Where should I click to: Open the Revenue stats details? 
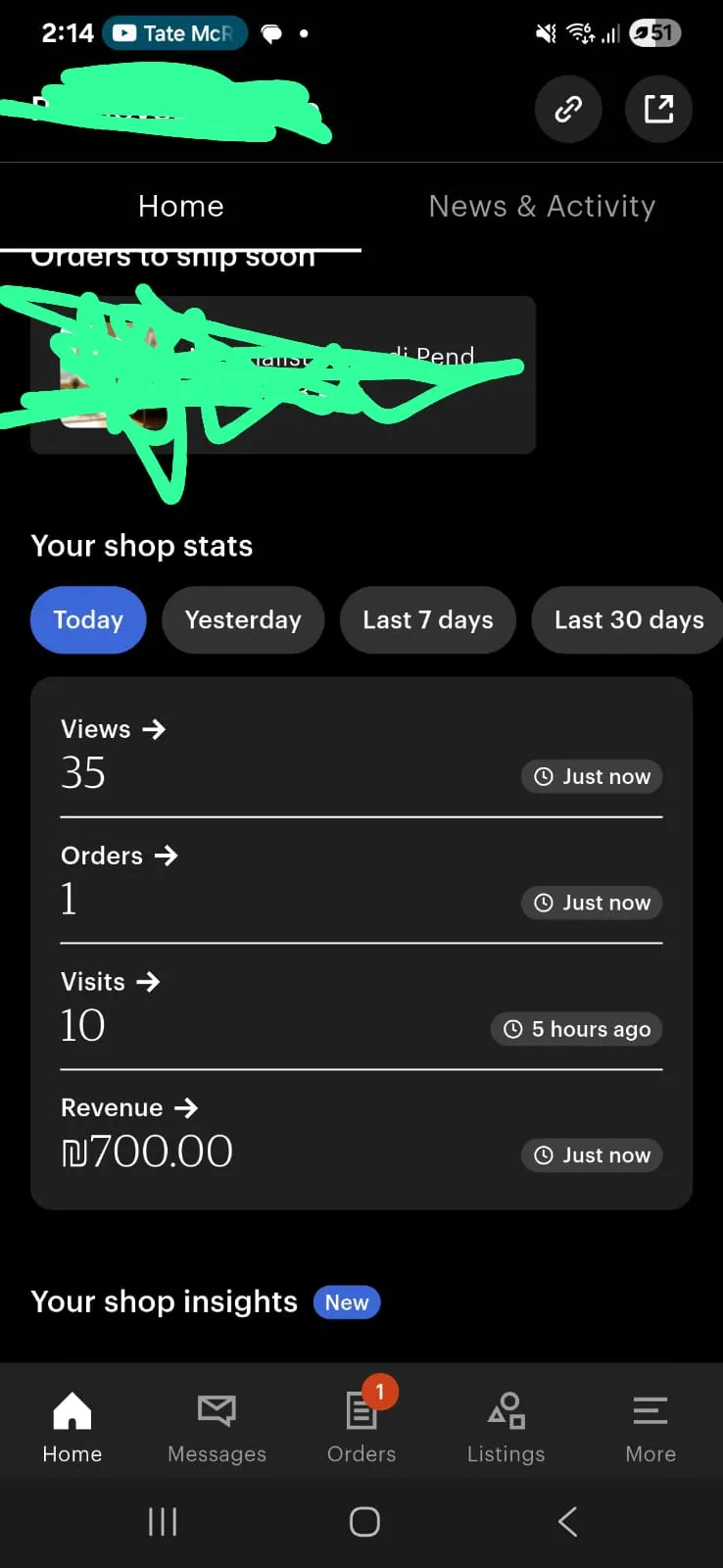(129, 1108)
